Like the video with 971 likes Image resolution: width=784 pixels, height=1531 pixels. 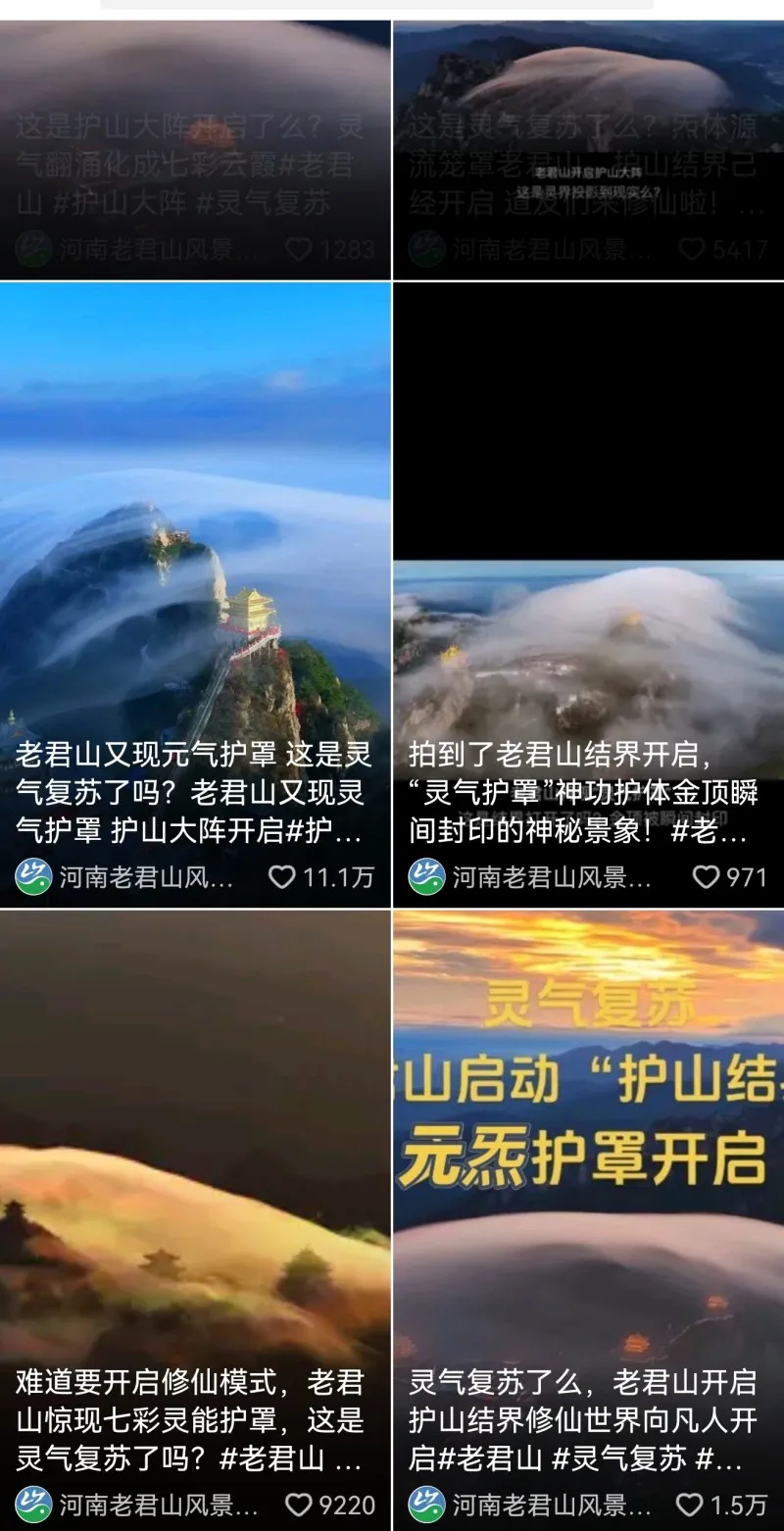coord(706,876)
